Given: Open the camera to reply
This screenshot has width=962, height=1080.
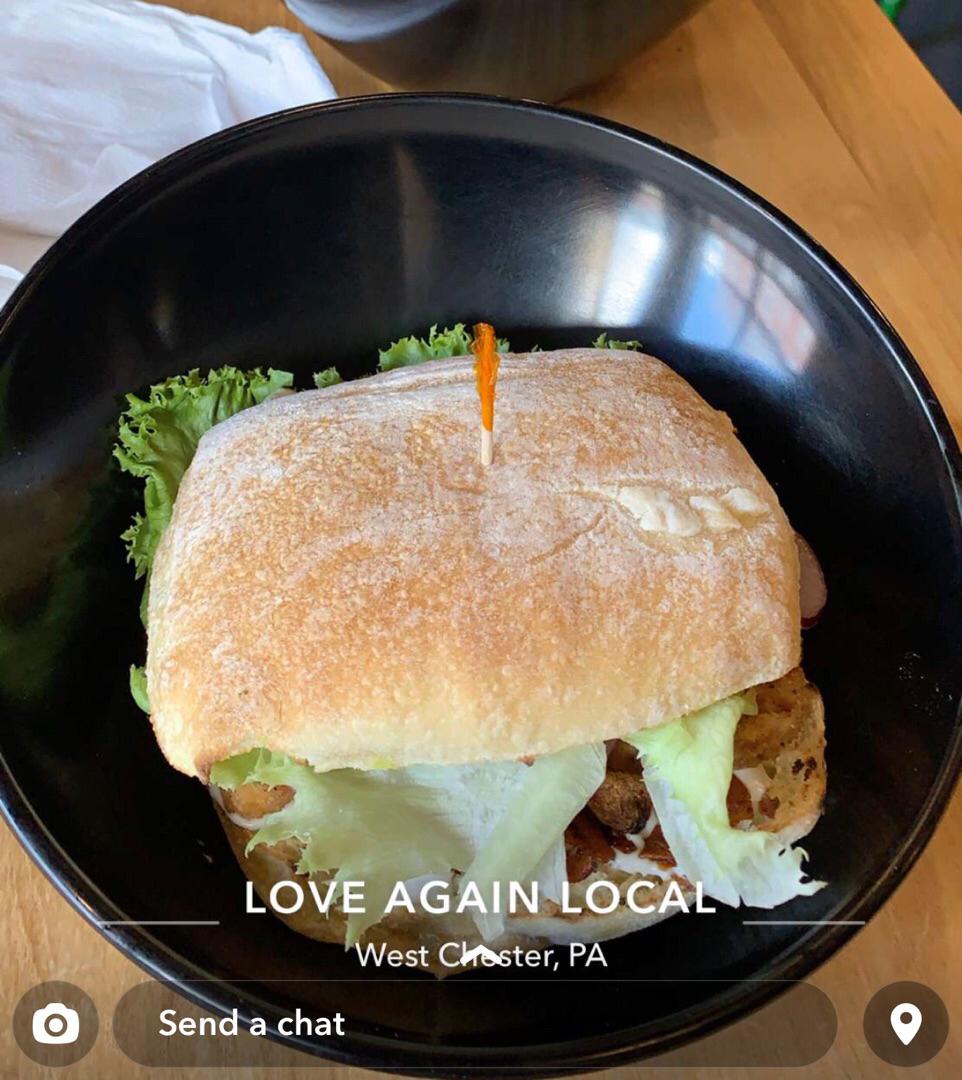Looking at the screenshot, I should pos(55,1023).
